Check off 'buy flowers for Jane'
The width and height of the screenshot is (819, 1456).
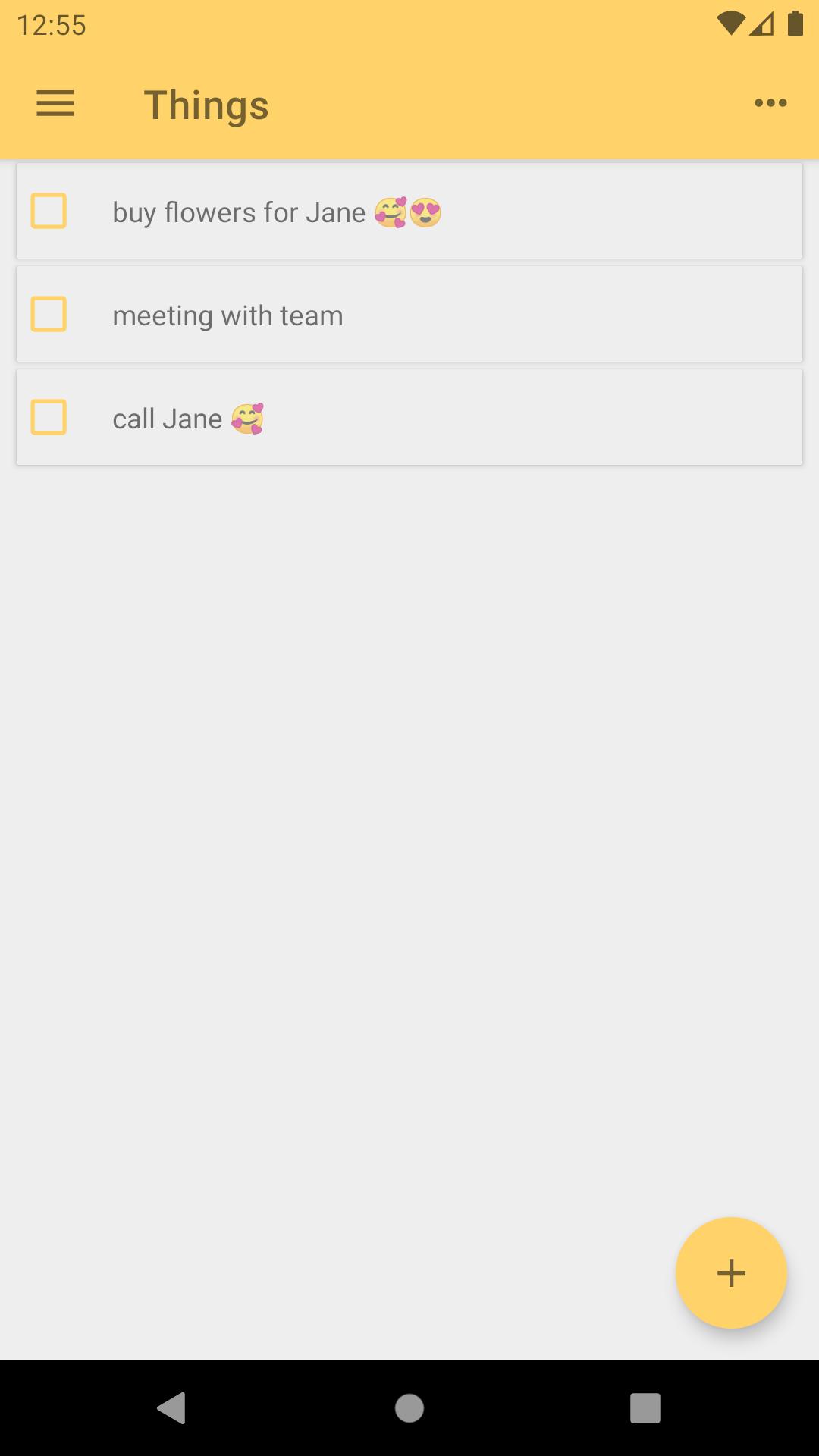tap(49, 211)
